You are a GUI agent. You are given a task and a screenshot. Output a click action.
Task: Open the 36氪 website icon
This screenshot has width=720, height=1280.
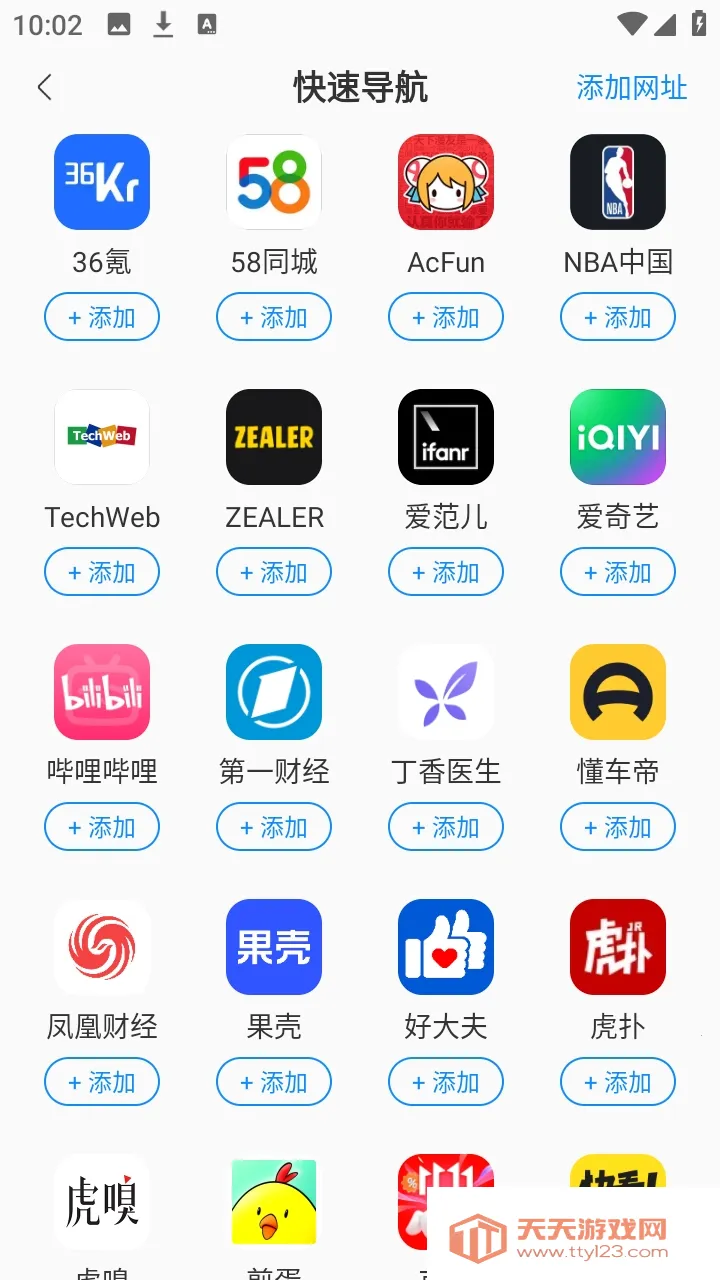[x=101, y=181]
